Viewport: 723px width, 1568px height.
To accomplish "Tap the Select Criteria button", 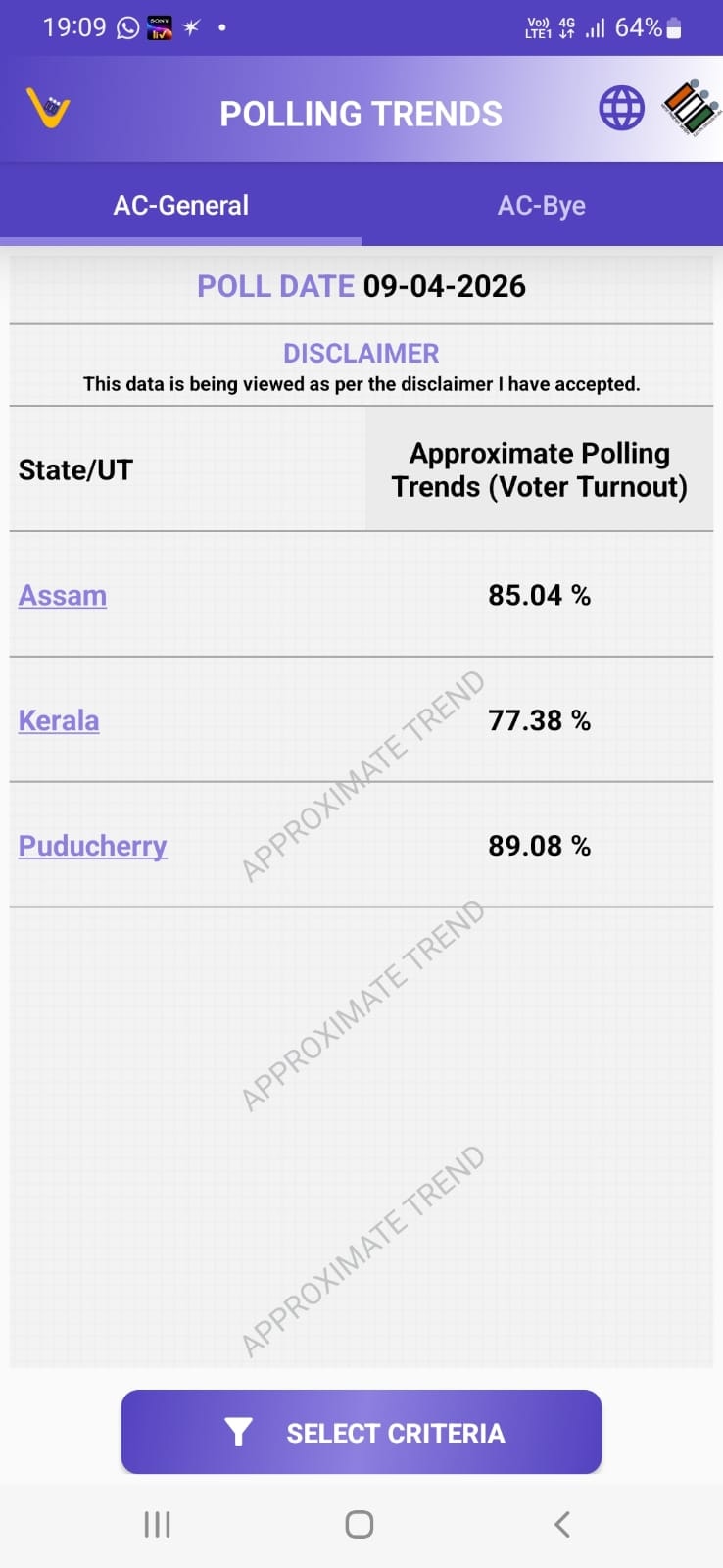I will [361, 1432].
